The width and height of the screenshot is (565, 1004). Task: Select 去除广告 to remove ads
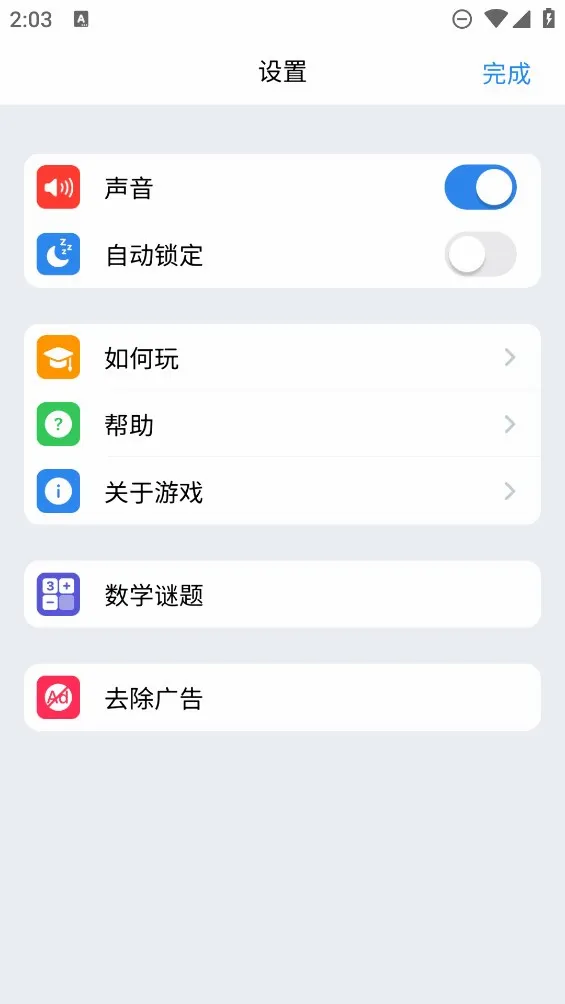tap(282, 697)
